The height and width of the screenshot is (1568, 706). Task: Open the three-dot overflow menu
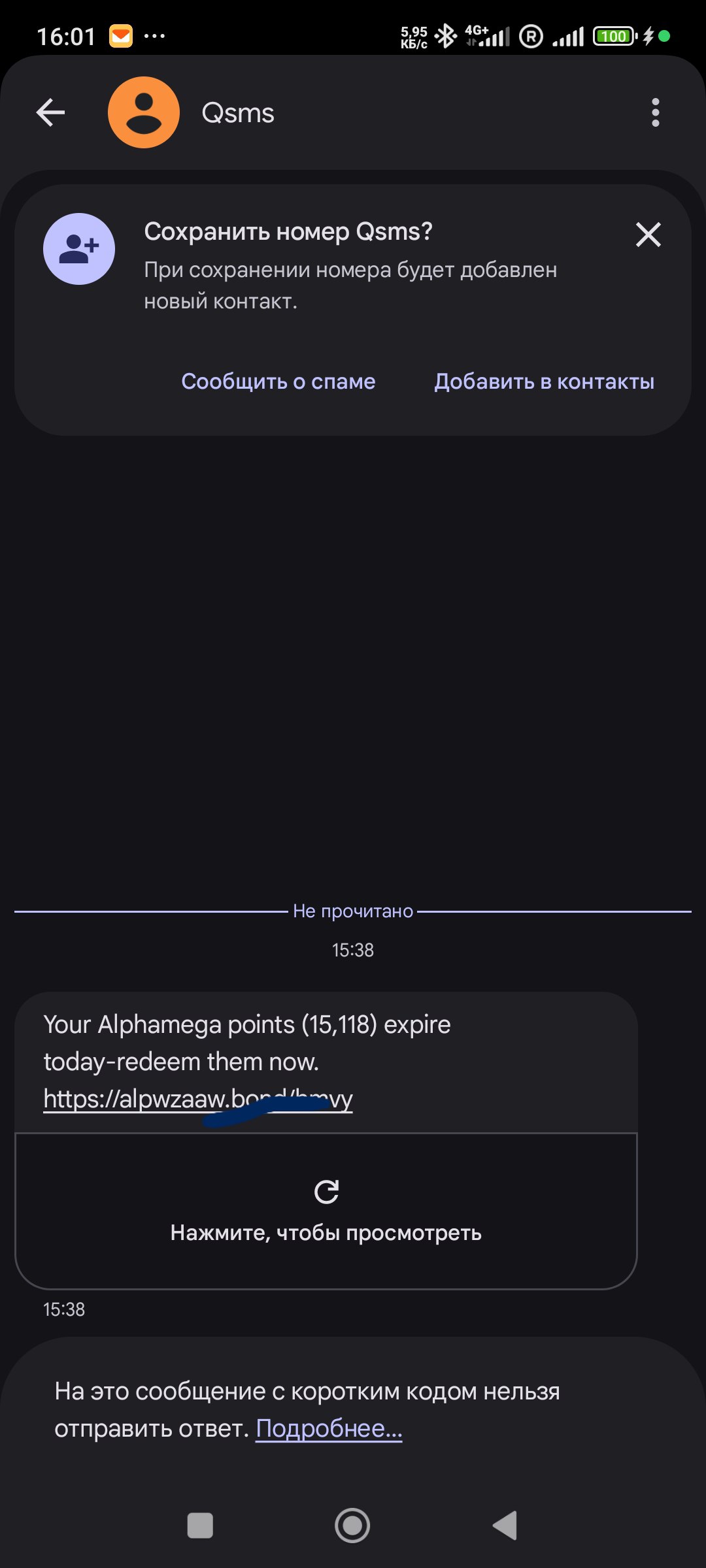(655, 112)
